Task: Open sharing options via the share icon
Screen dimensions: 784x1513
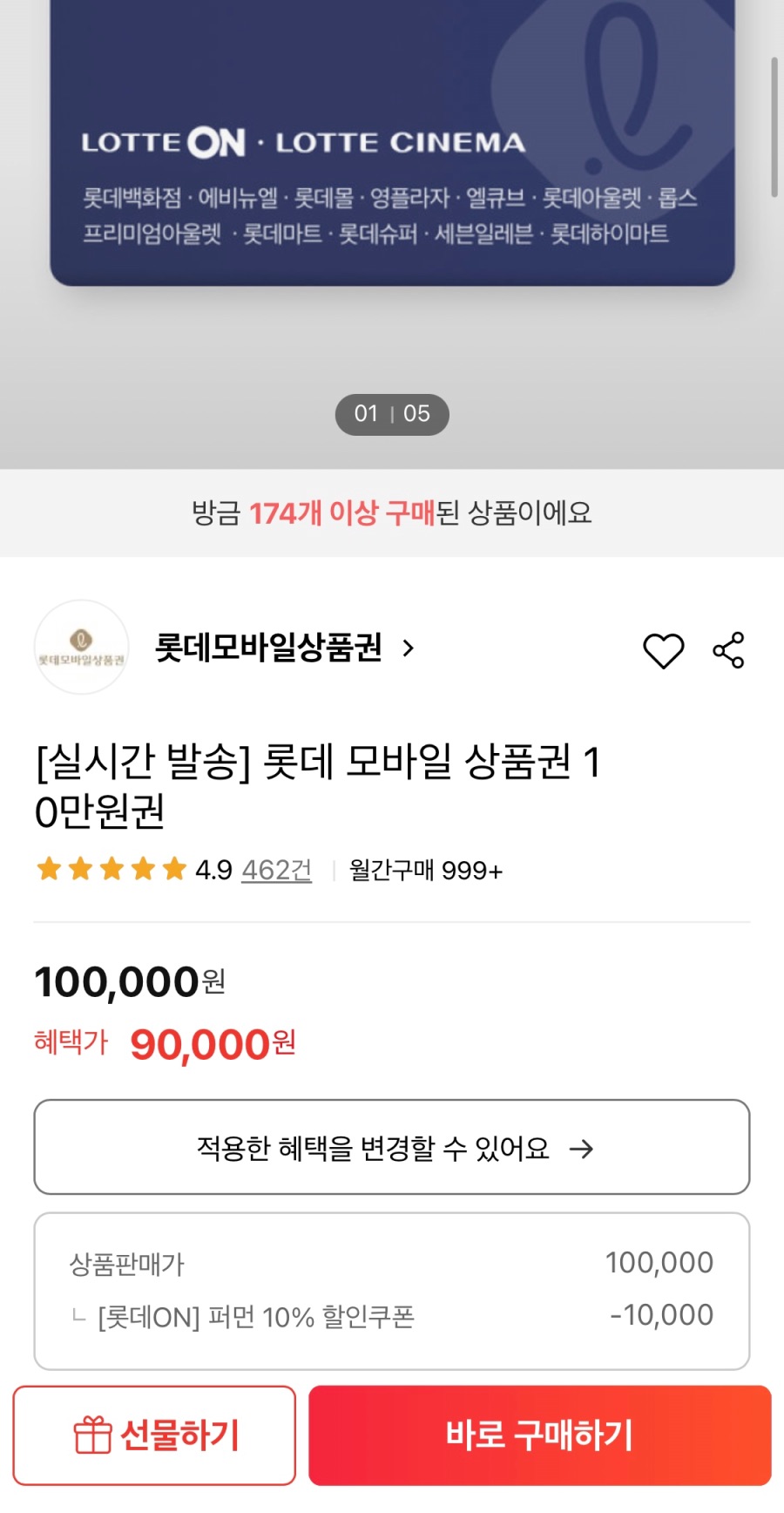Action: pos(728,649)
